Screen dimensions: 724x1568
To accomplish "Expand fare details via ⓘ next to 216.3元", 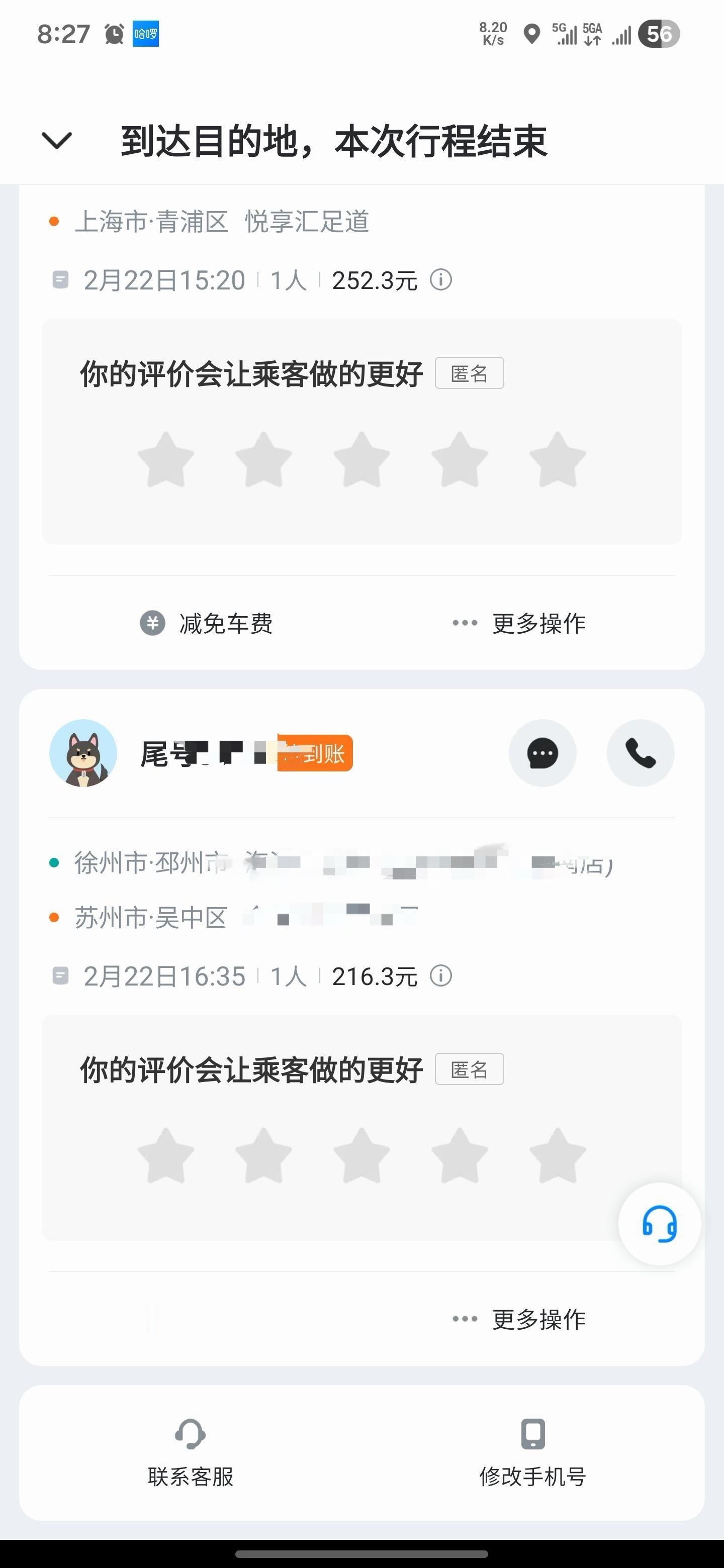I will (x=441, y=976).
